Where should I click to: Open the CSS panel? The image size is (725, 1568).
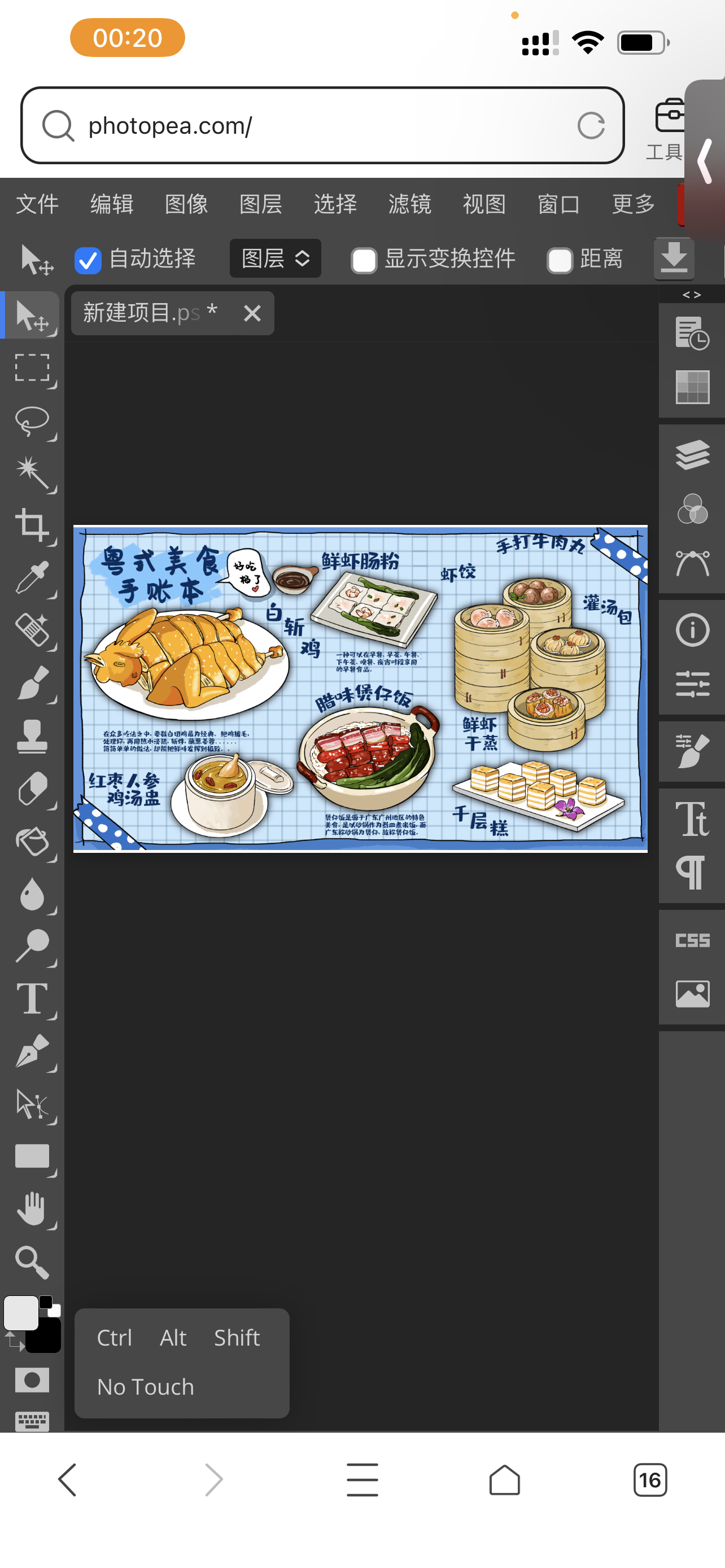tap(692, 940)
